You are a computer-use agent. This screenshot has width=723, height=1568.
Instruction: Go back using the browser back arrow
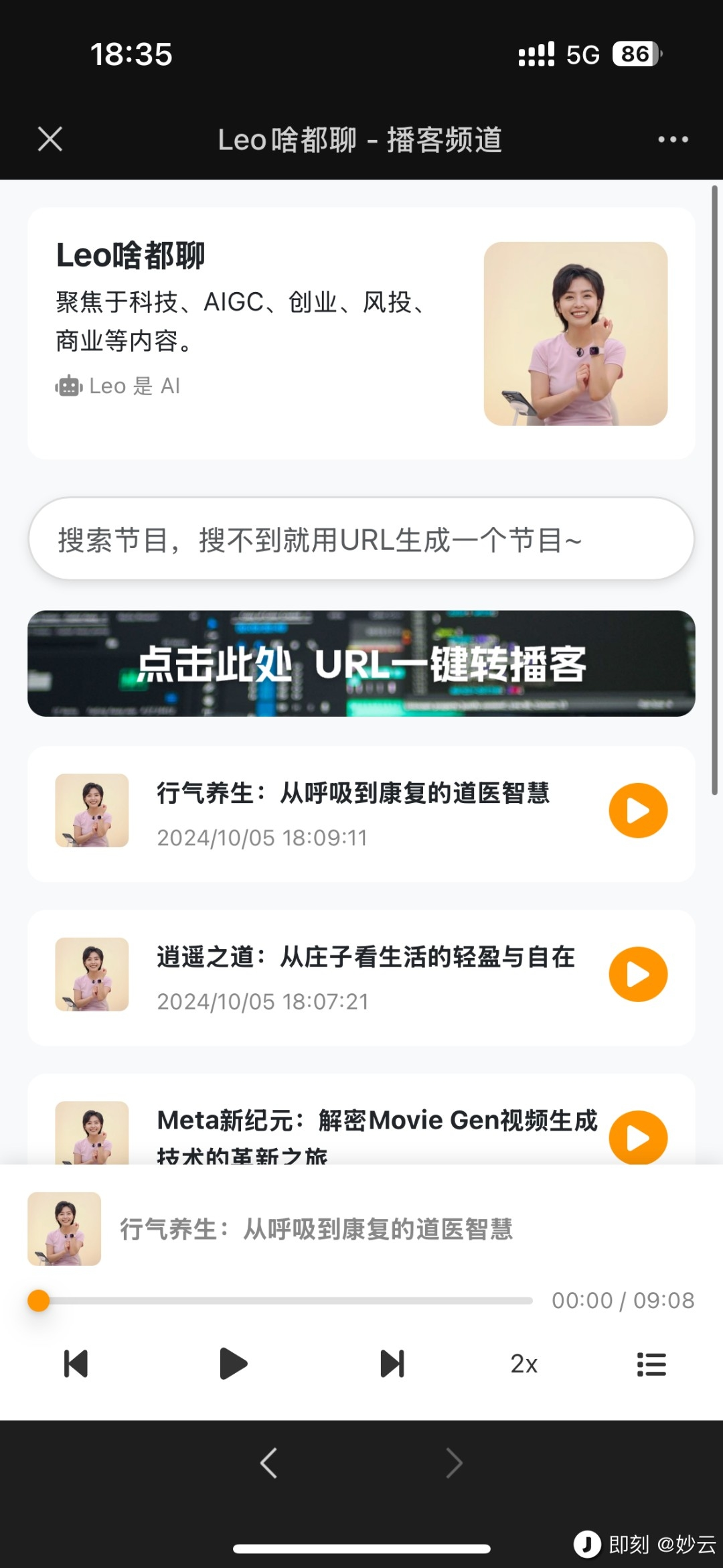tap(269, 1463)
